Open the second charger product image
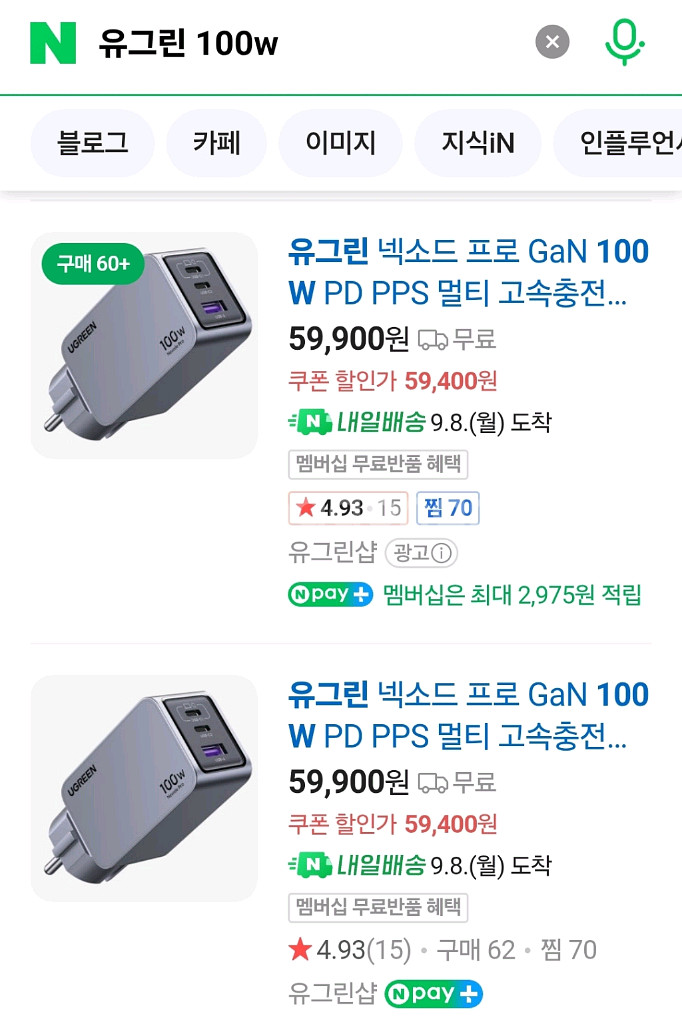 coord(144,788)
